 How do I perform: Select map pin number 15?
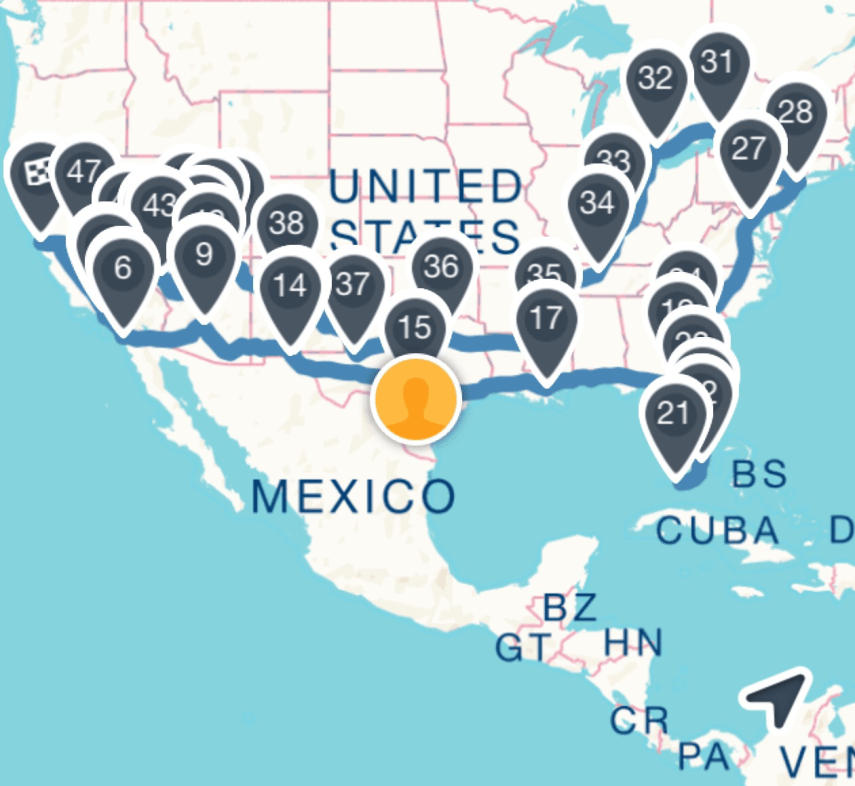pyautogui.click(x=414, y=326)
